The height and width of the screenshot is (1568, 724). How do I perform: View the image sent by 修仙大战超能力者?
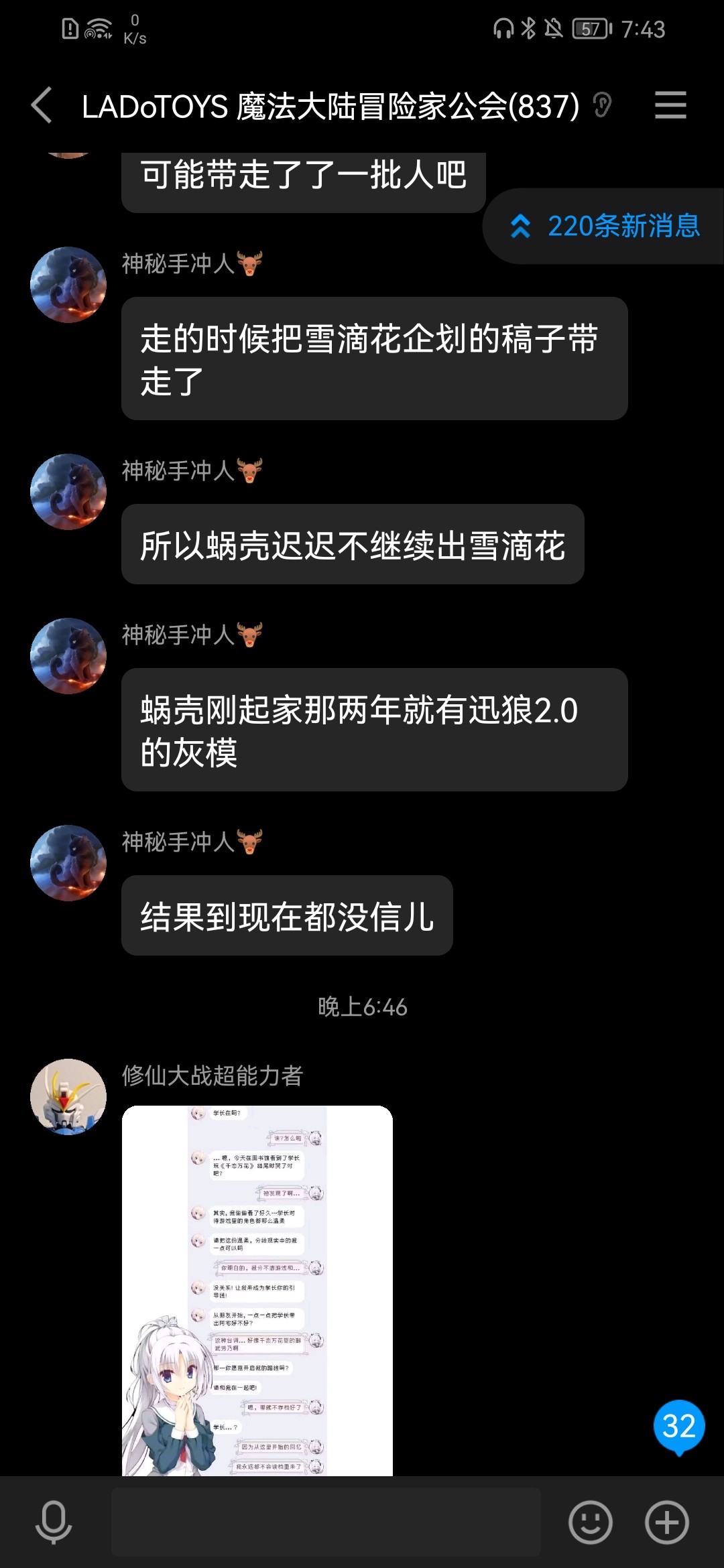click(x=257, y=1290)
